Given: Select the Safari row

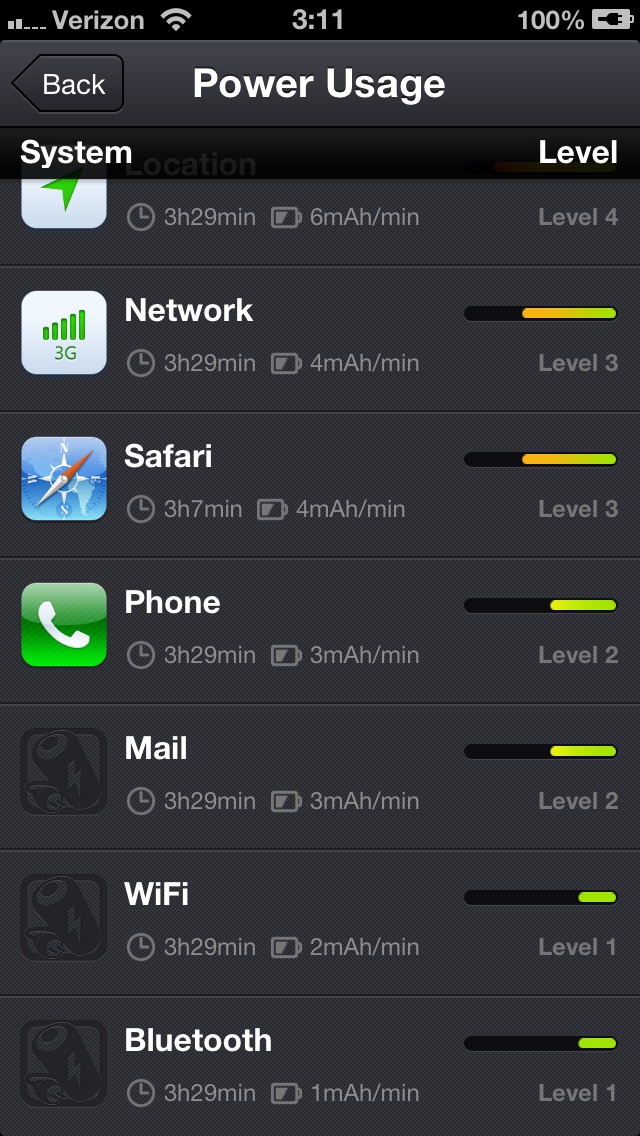Looking at the screenshot, I should tap(320, 485).
